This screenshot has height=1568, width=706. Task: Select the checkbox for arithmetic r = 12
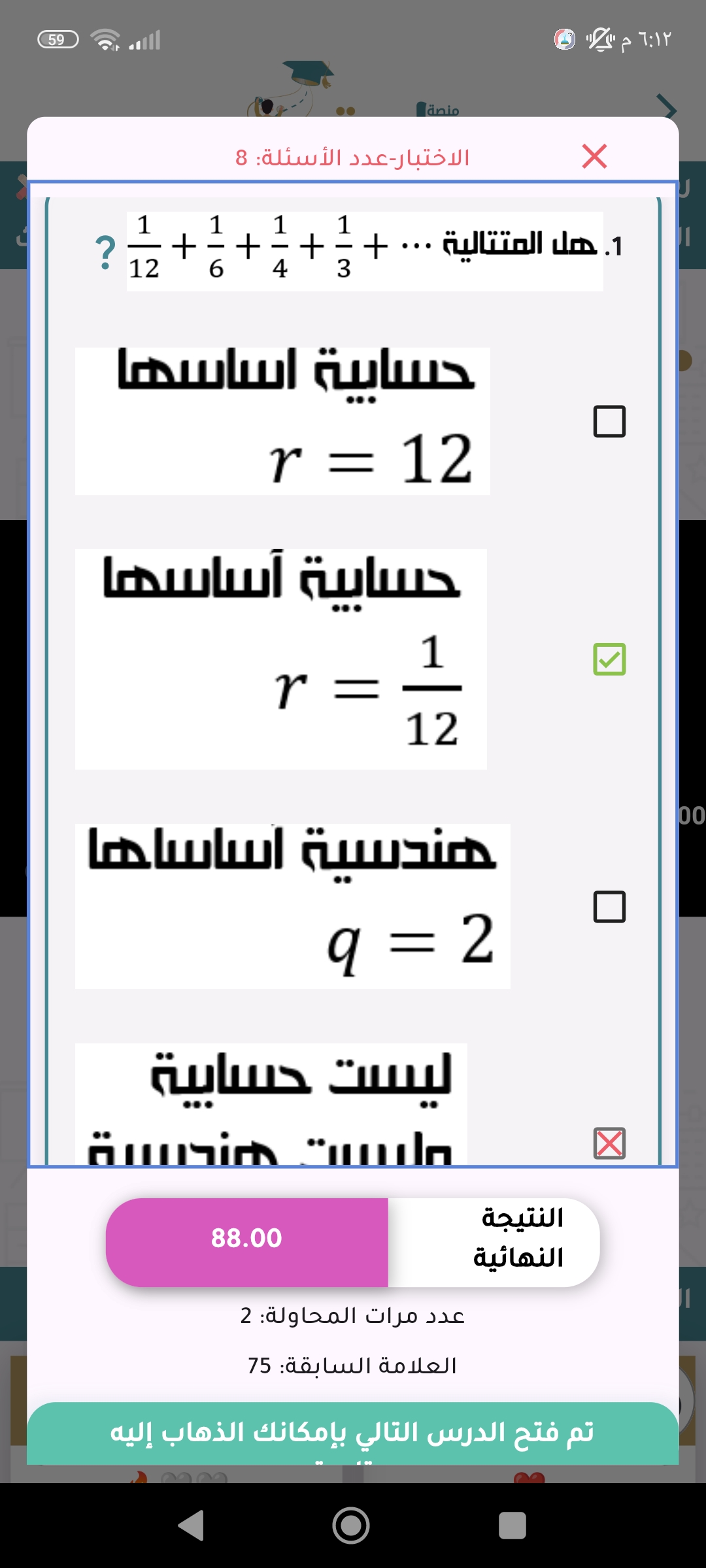pyautogui.click(x=609, y=421)
